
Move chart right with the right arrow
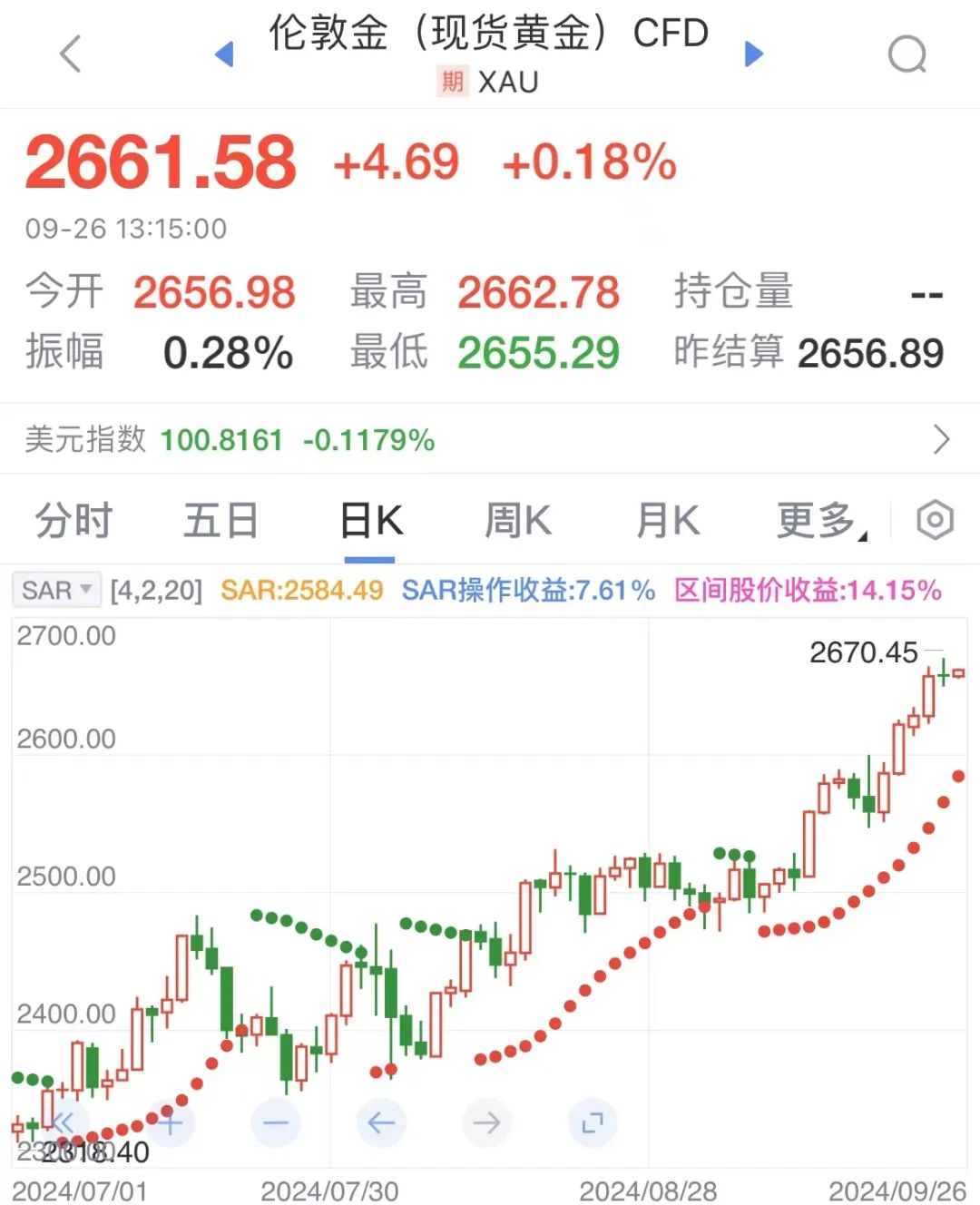pos(486,1123)
